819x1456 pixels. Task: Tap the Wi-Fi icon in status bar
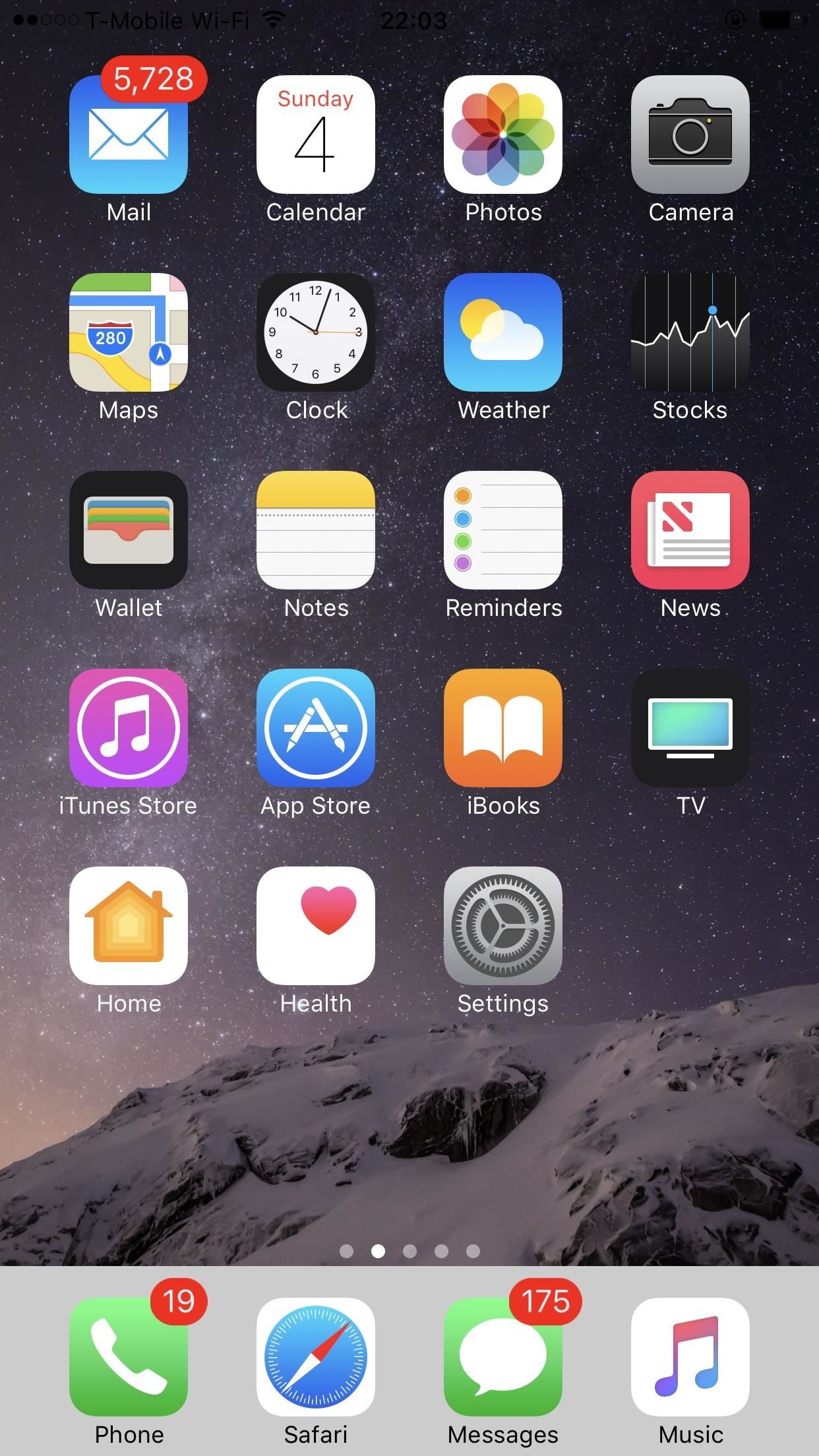(x=274, y=20)
